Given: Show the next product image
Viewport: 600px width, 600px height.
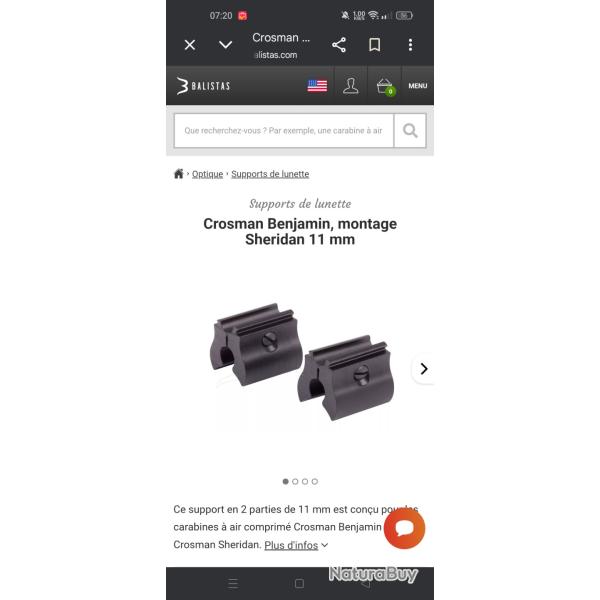Looking at the screenshot, I should (423, 368).
